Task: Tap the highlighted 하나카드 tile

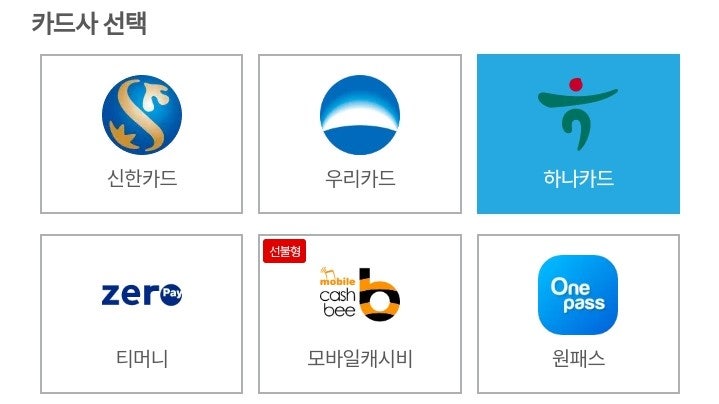Action: [x=578, y=134]
